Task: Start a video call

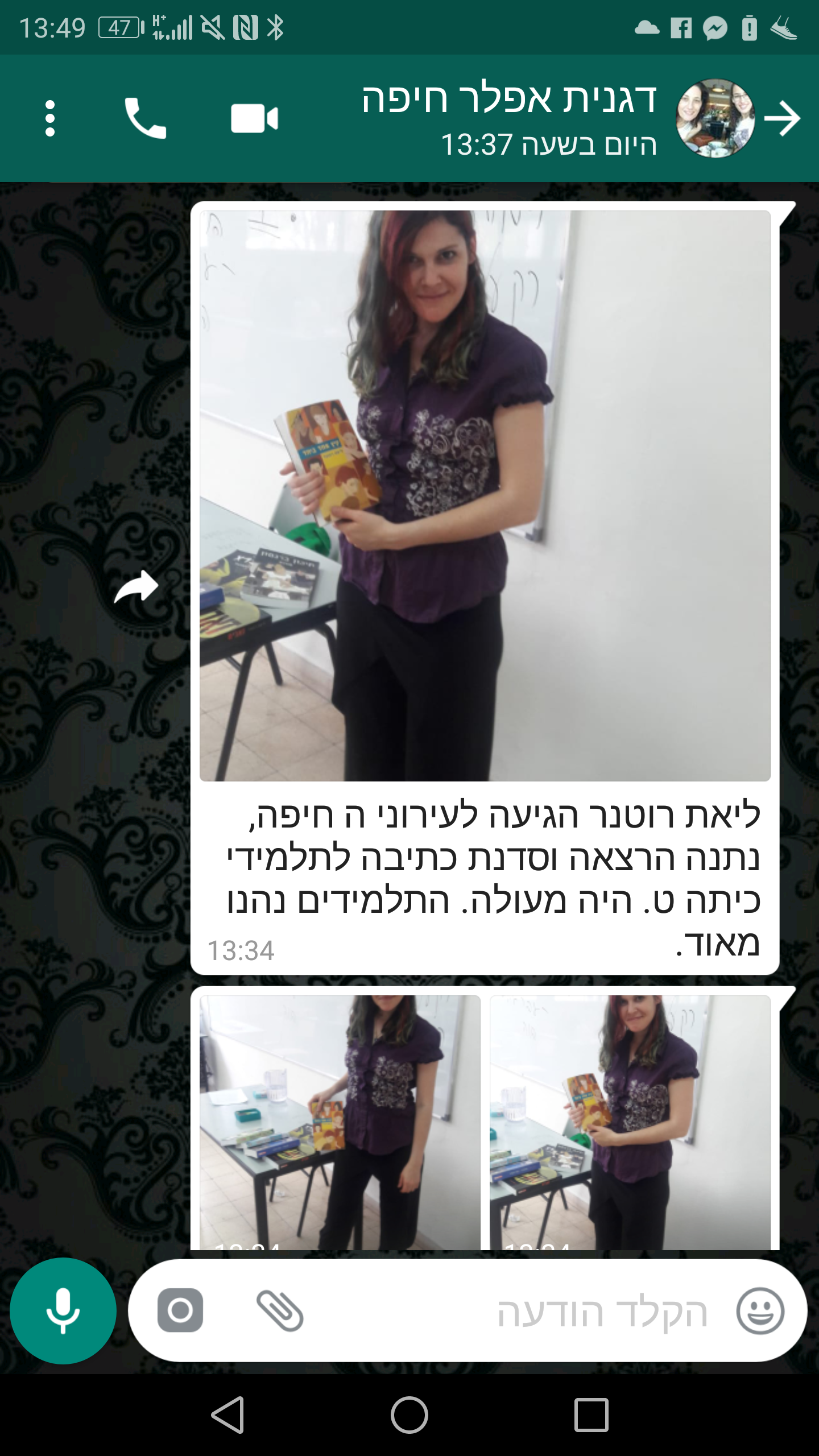Action: [x=254, y=118]
